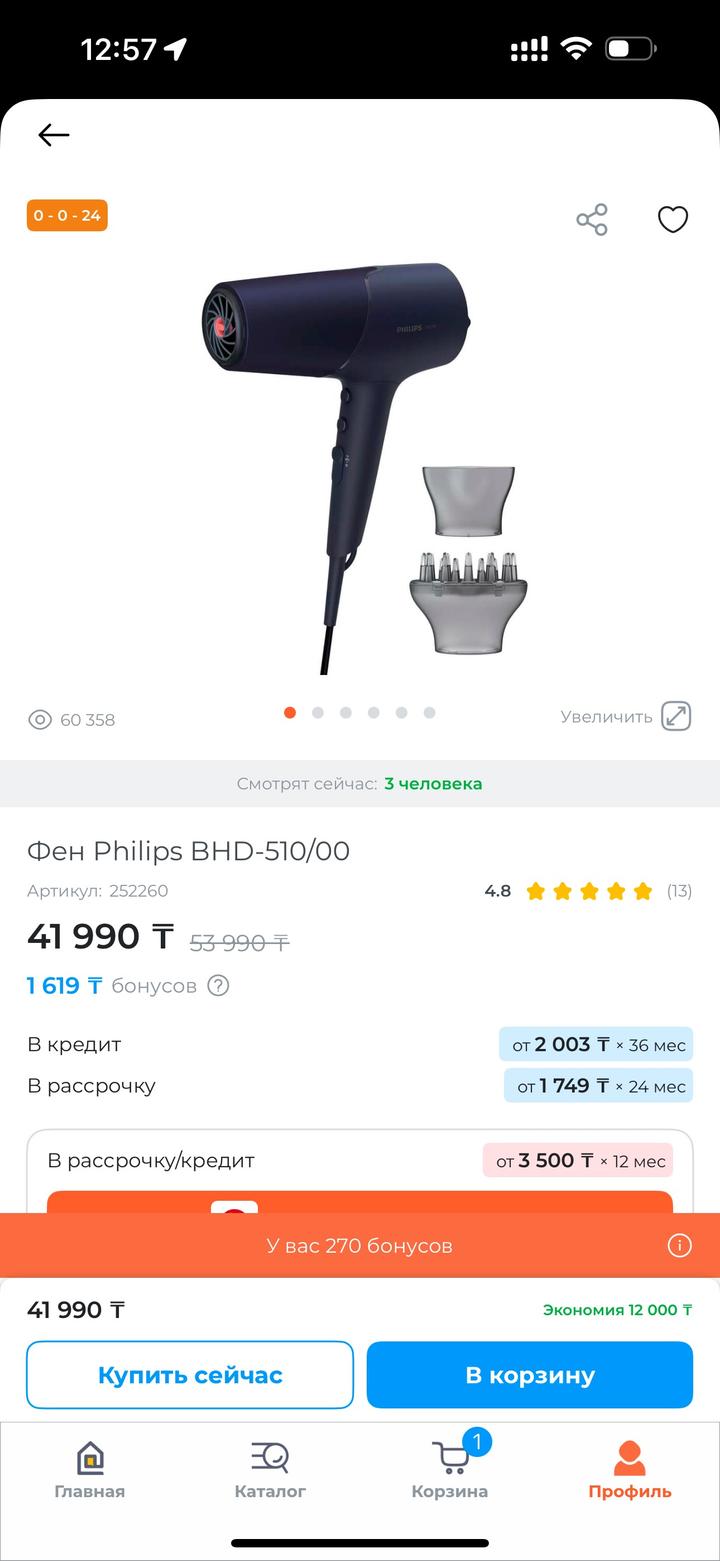Open the Профиль tab
Viewport: 720px width, 1561px height.
(x=630, y=1471)
